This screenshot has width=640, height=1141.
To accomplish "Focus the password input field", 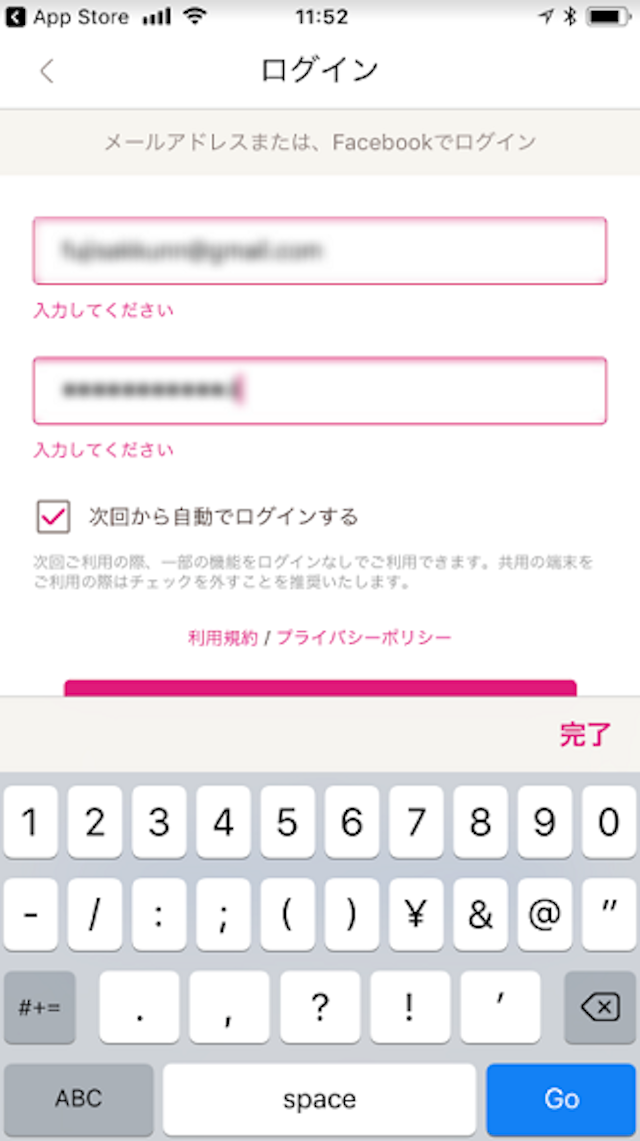I will point(319,390).
